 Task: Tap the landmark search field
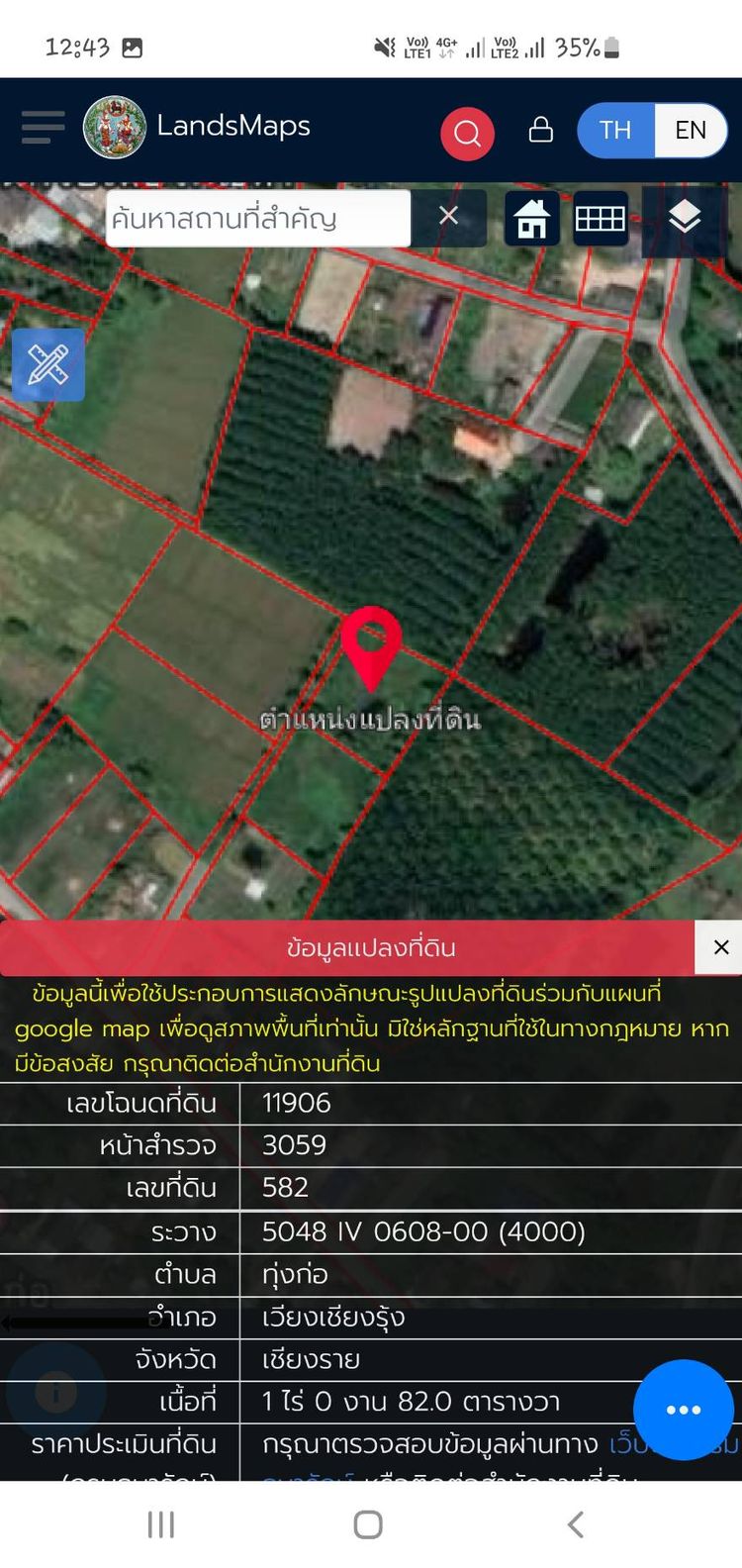257,218
